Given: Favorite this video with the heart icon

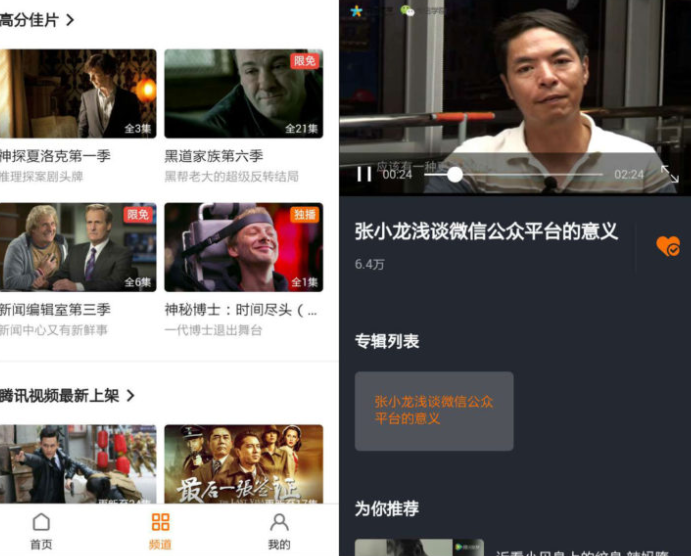Looking at the screenshot, I should pyautogui.click(x=667, y=246).
